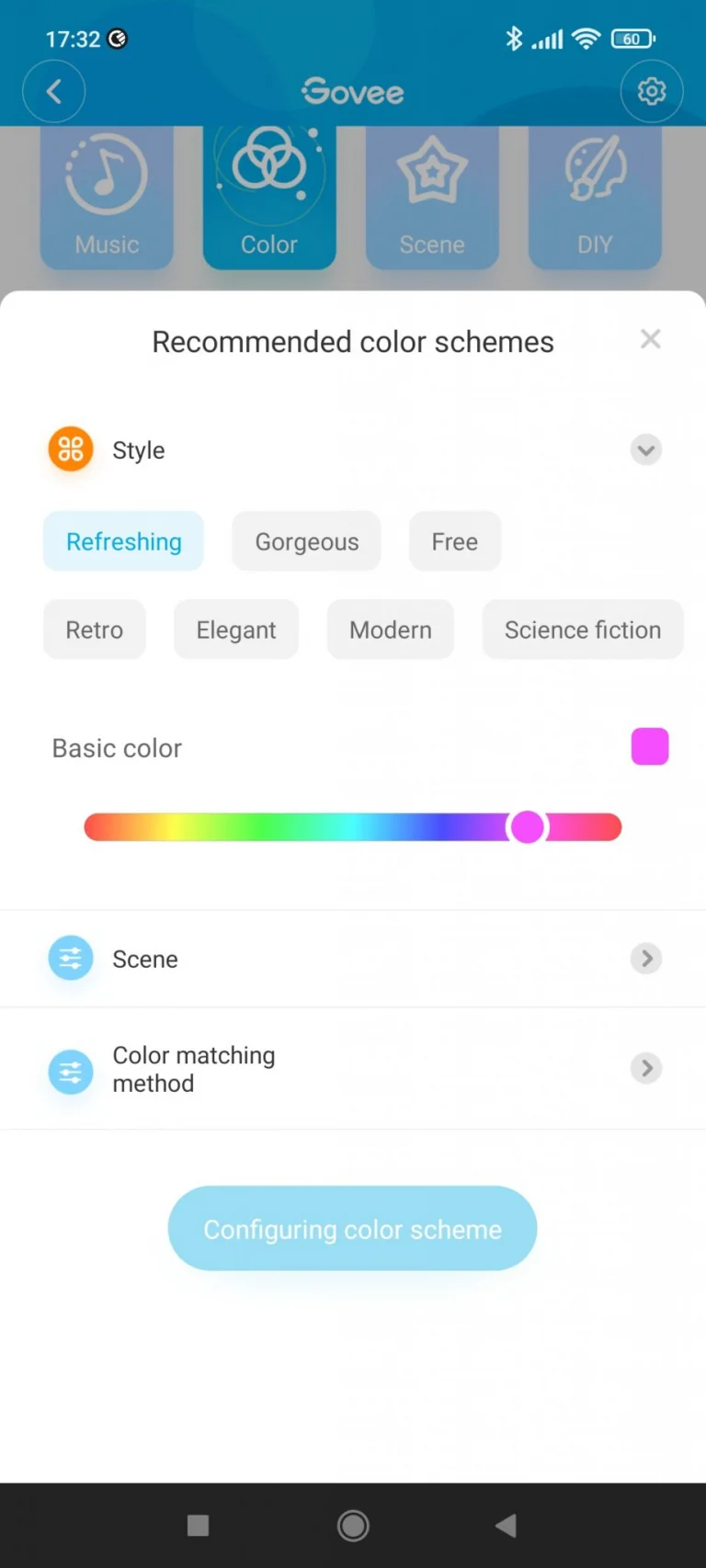Open device settings gear icon

[651, 91]
